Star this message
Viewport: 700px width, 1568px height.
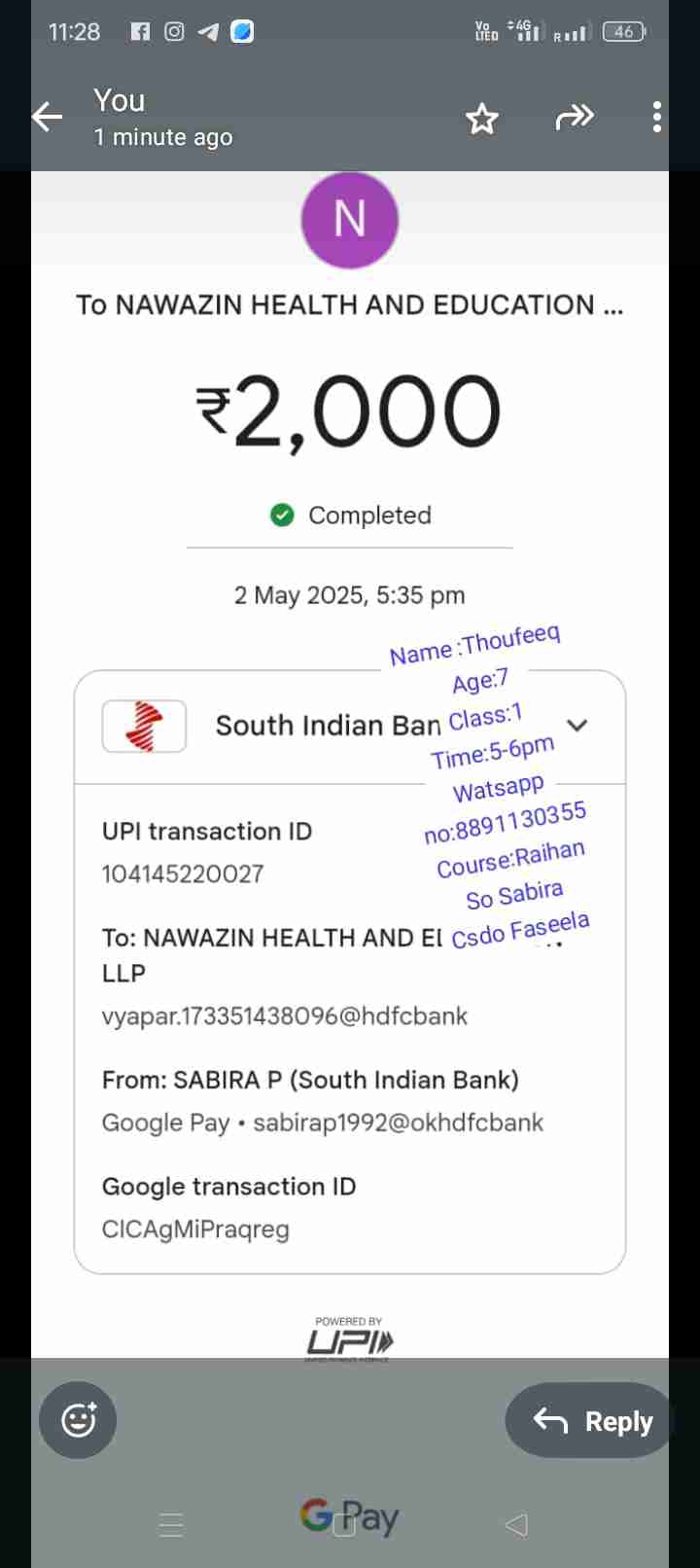coord(481,119)
